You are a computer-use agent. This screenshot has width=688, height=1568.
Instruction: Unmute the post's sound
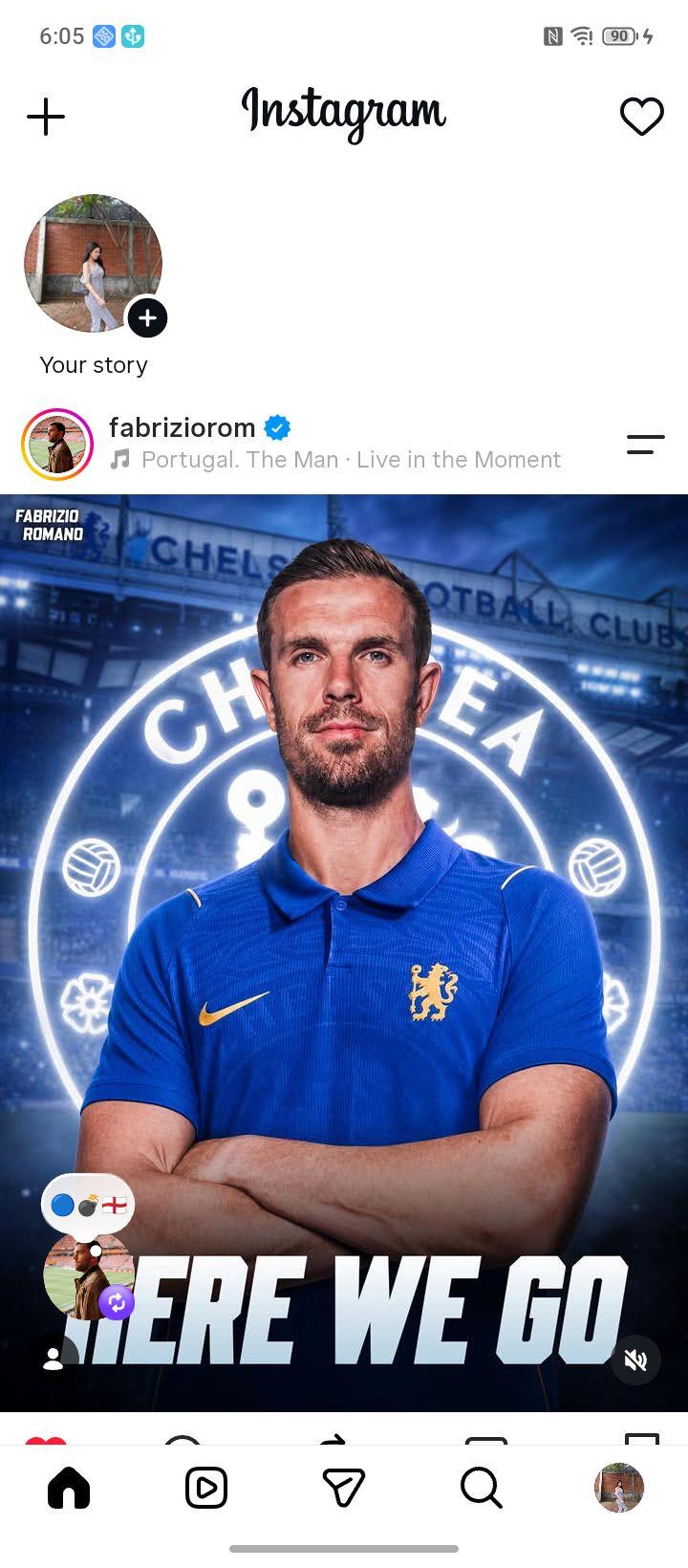pos(635,1360)
